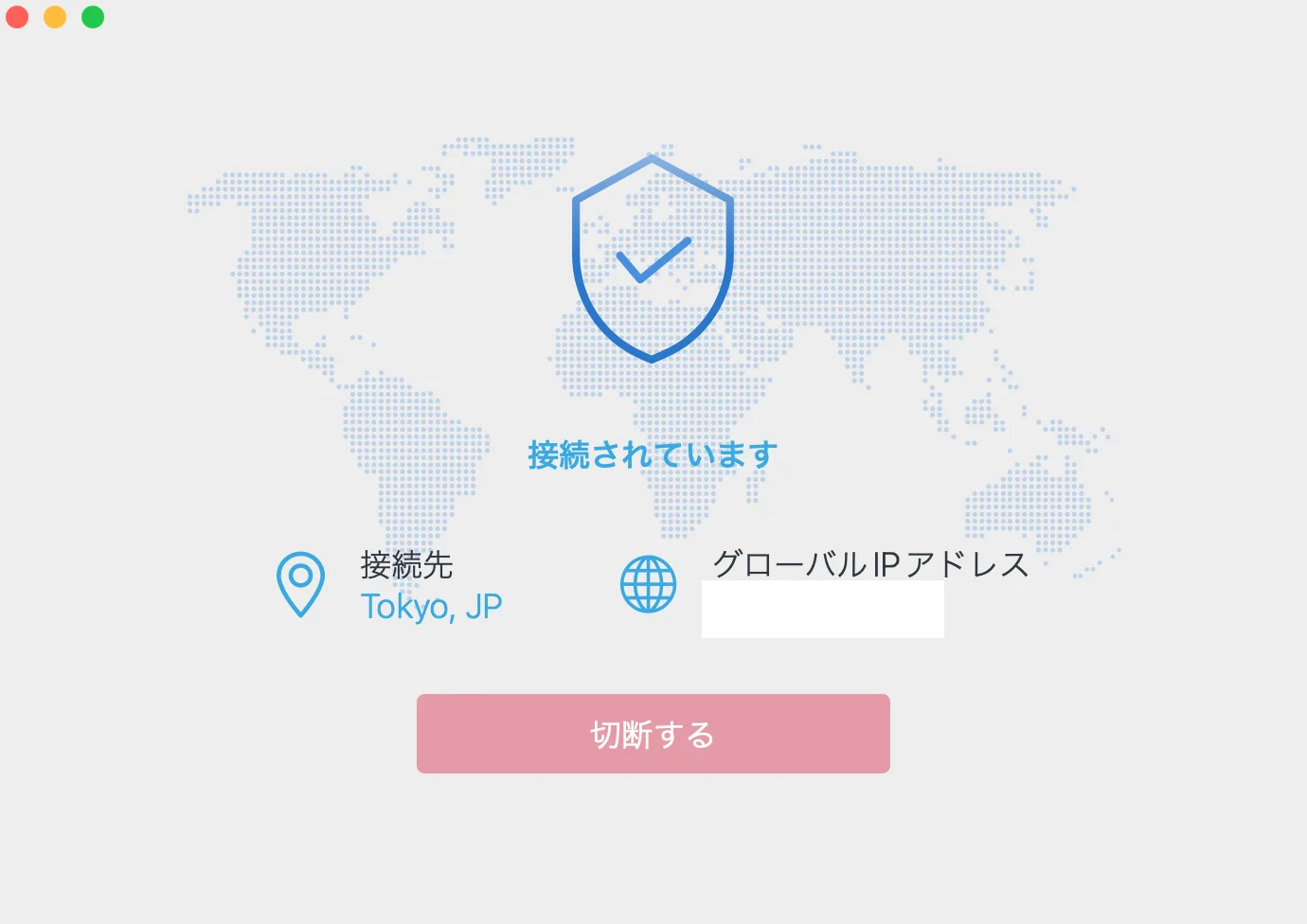1307x924 pixels.
Task: Maximize the window with the green button
Action: [x=93, y=17]
